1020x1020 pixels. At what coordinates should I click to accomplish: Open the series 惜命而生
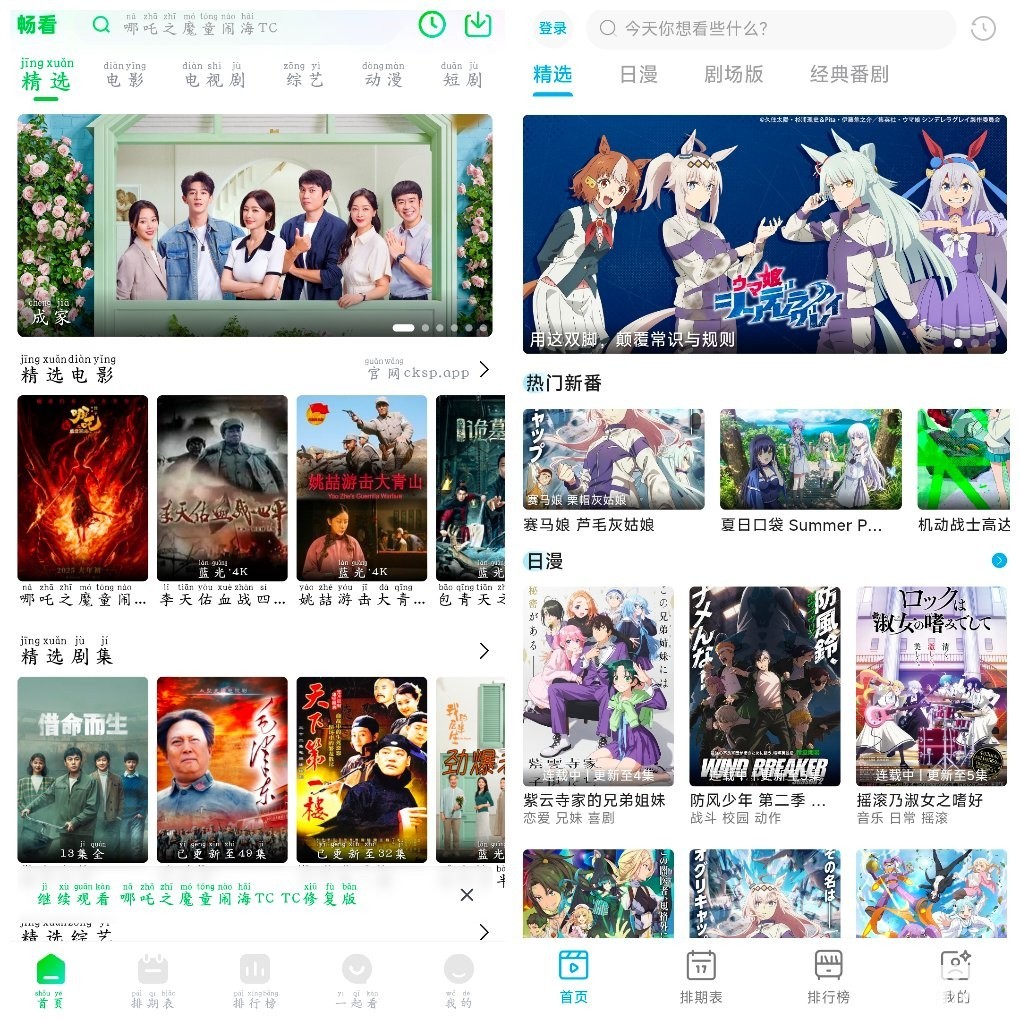click(82, 770)
